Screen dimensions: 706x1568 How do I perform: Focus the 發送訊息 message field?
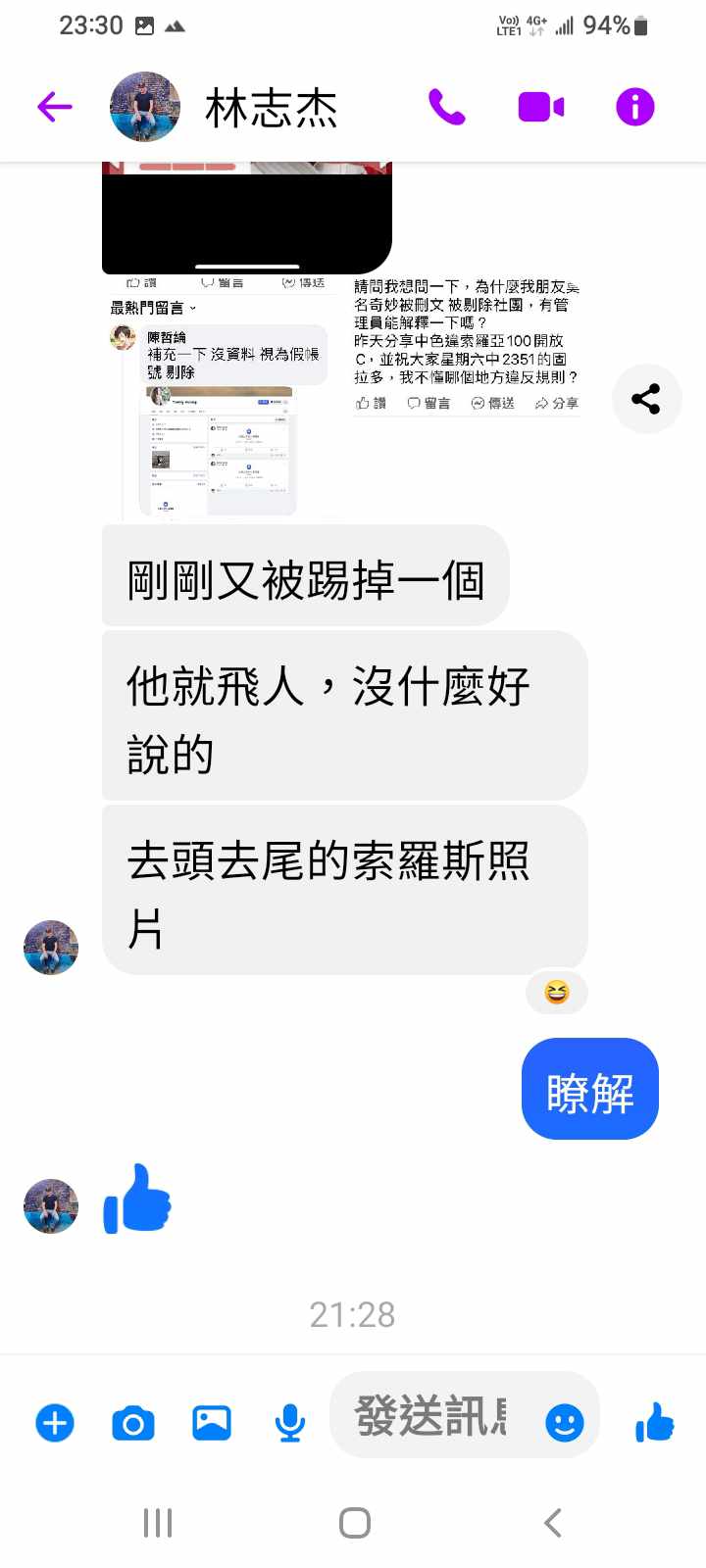pyautogui.click(x=431, y=1416)
